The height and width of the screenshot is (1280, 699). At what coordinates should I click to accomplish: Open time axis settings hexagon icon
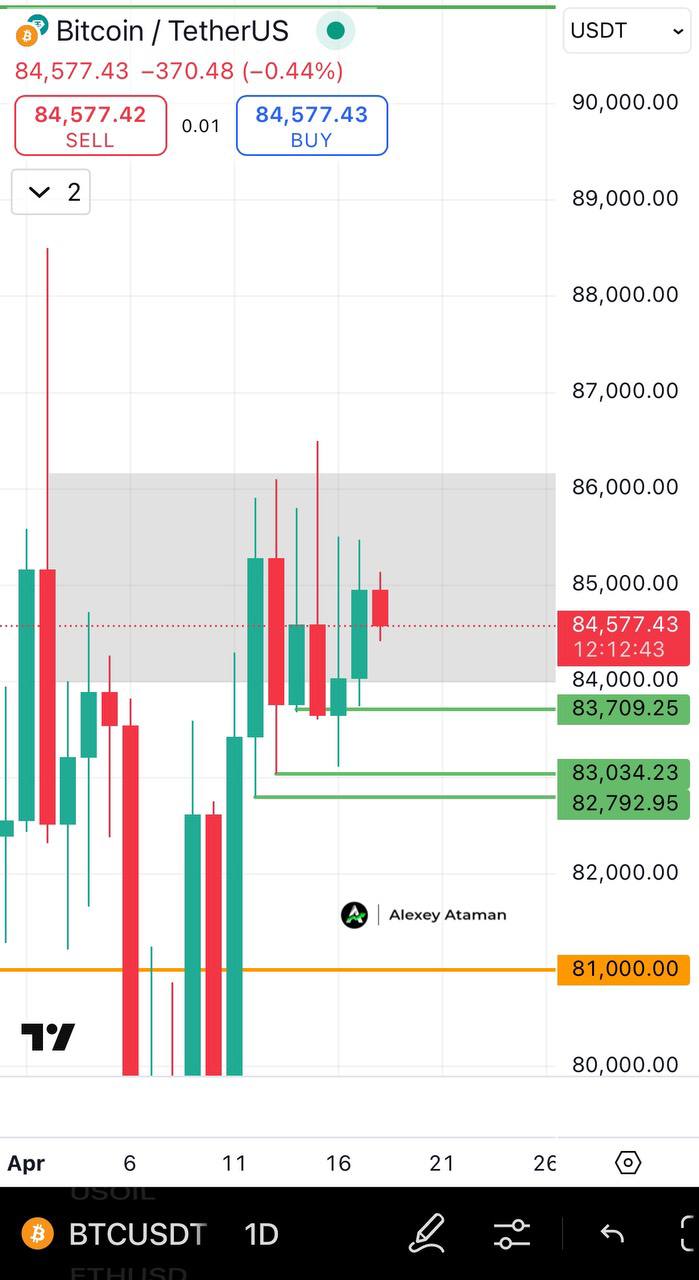(628, 1162)
